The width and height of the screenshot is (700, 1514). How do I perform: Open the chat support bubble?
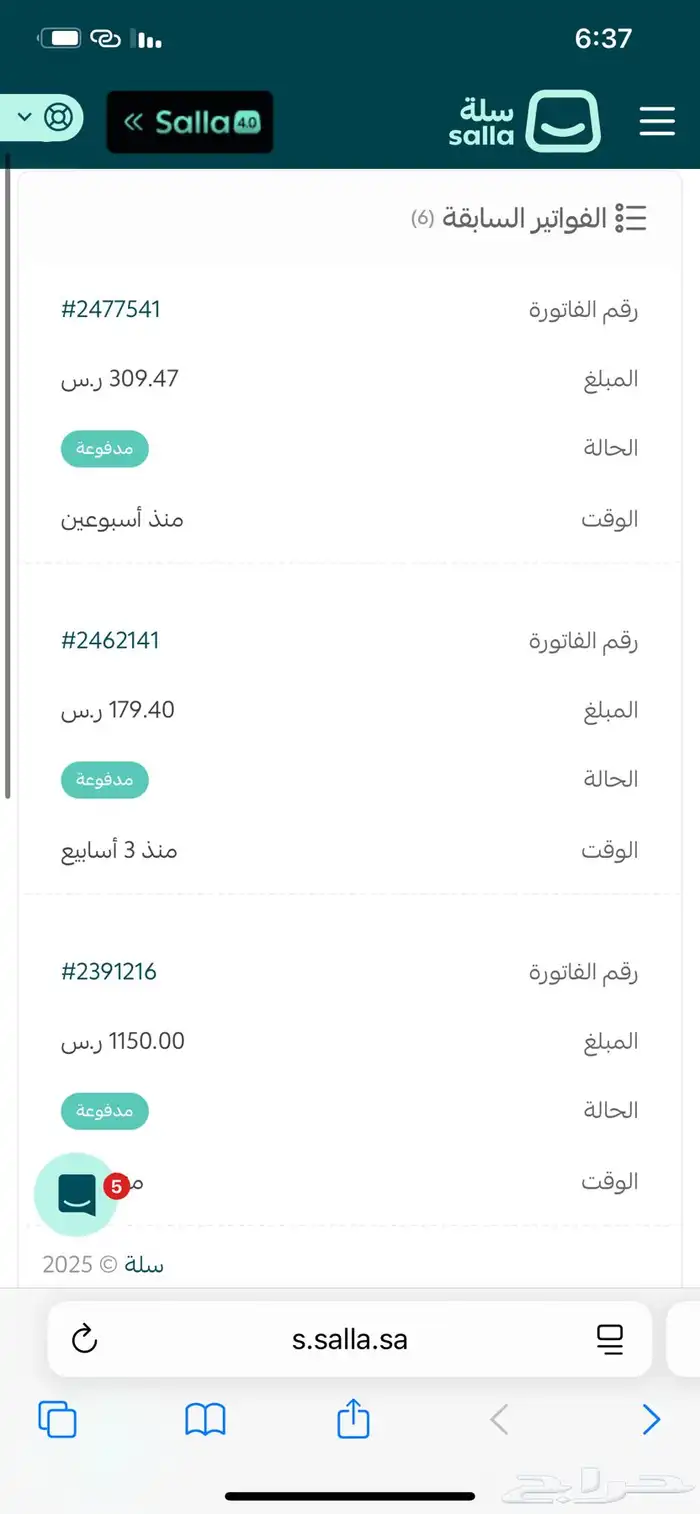pyautogui.click(x=77, y=1194)
